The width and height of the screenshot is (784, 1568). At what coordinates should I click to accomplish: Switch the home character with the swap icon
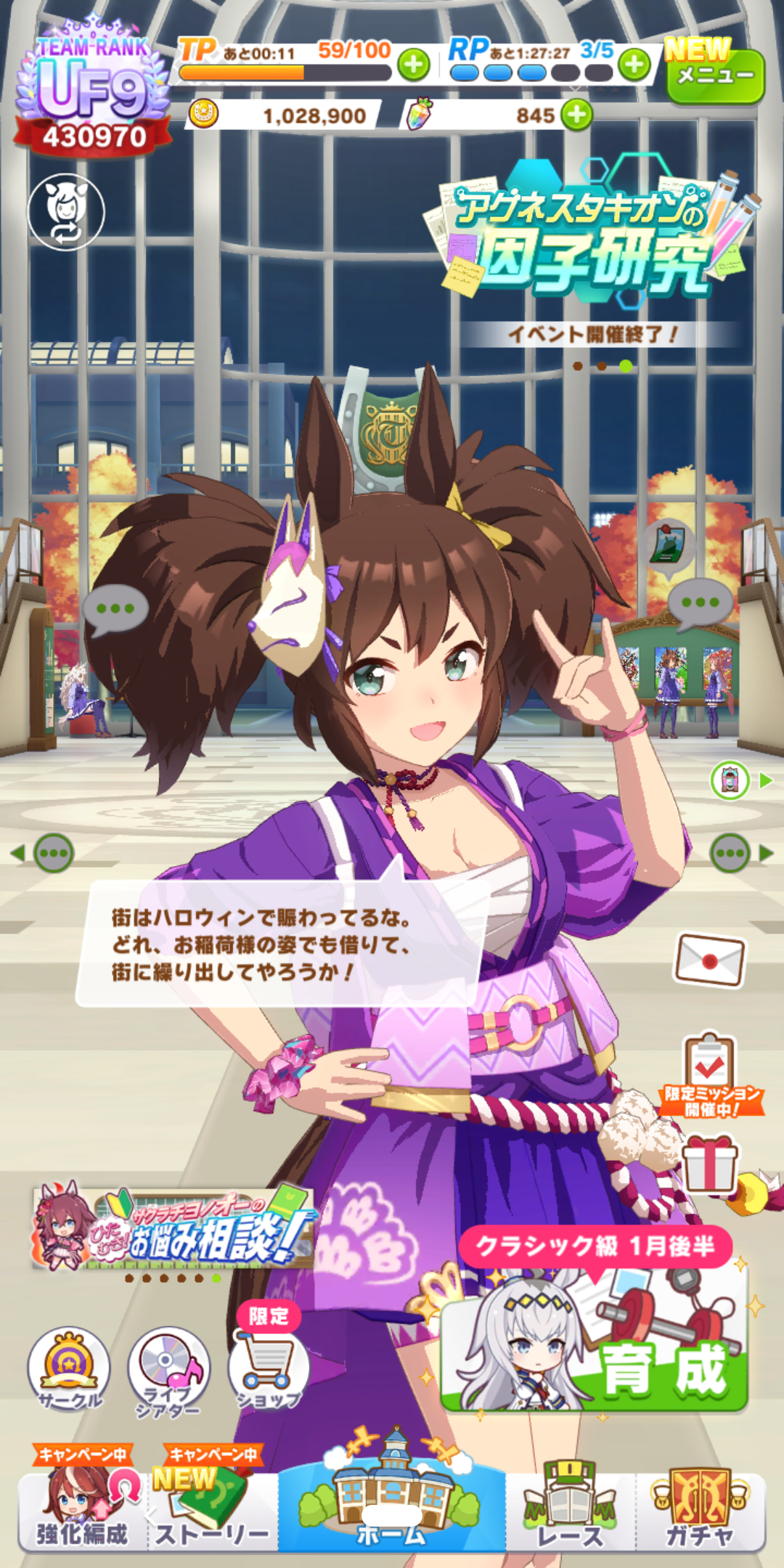66,212
